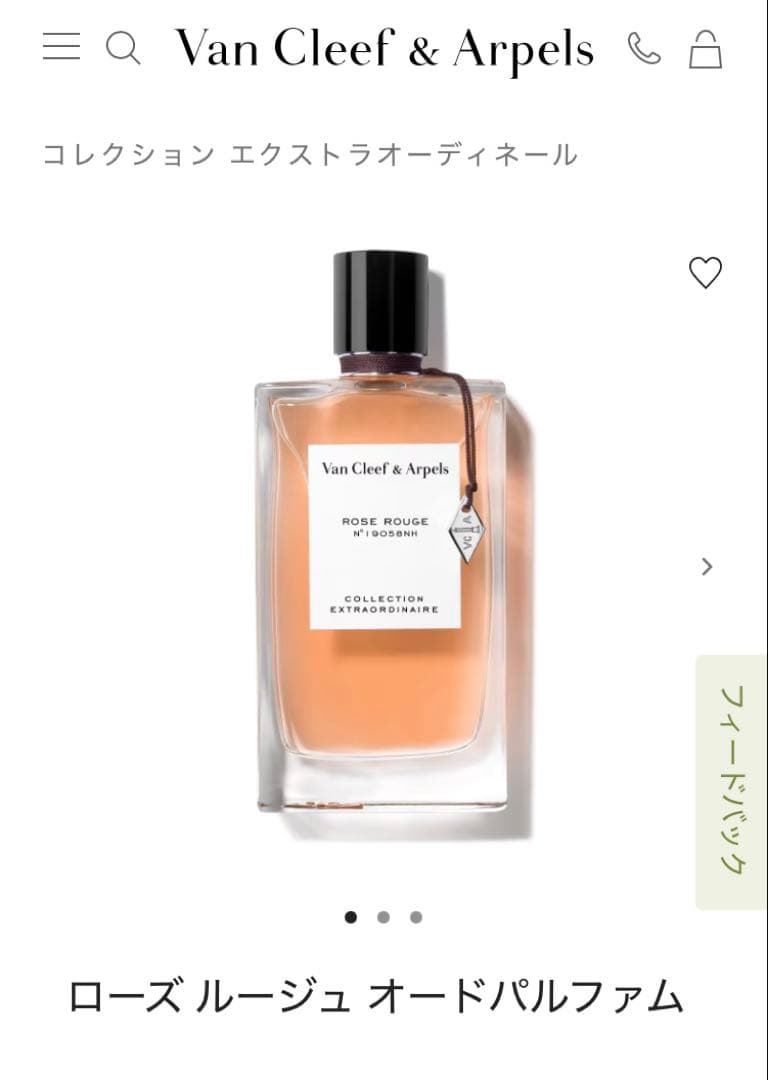
Task: Tap the phone contact icon
Action: [643, 48]
